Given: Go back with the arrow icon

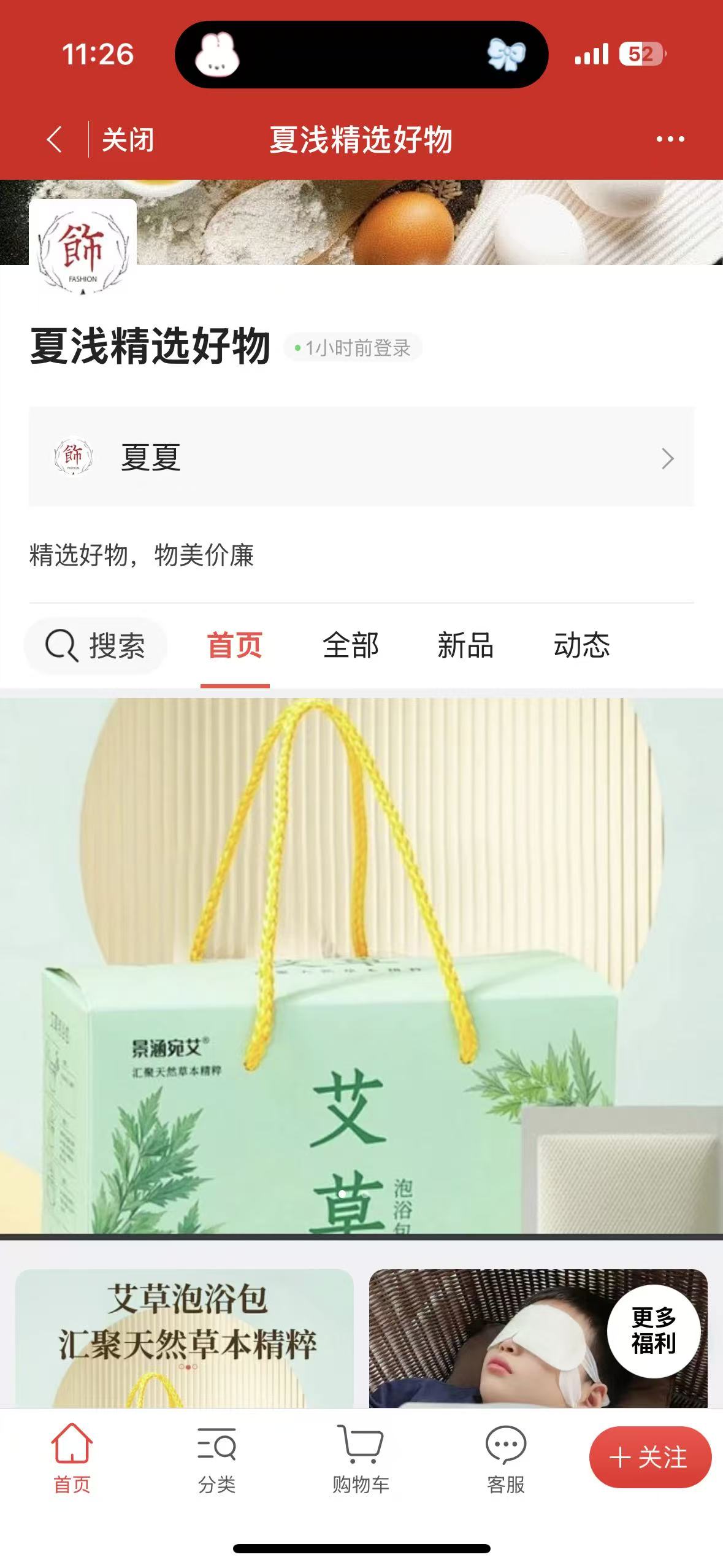Looking at the screenshot, I should point(55,139).
